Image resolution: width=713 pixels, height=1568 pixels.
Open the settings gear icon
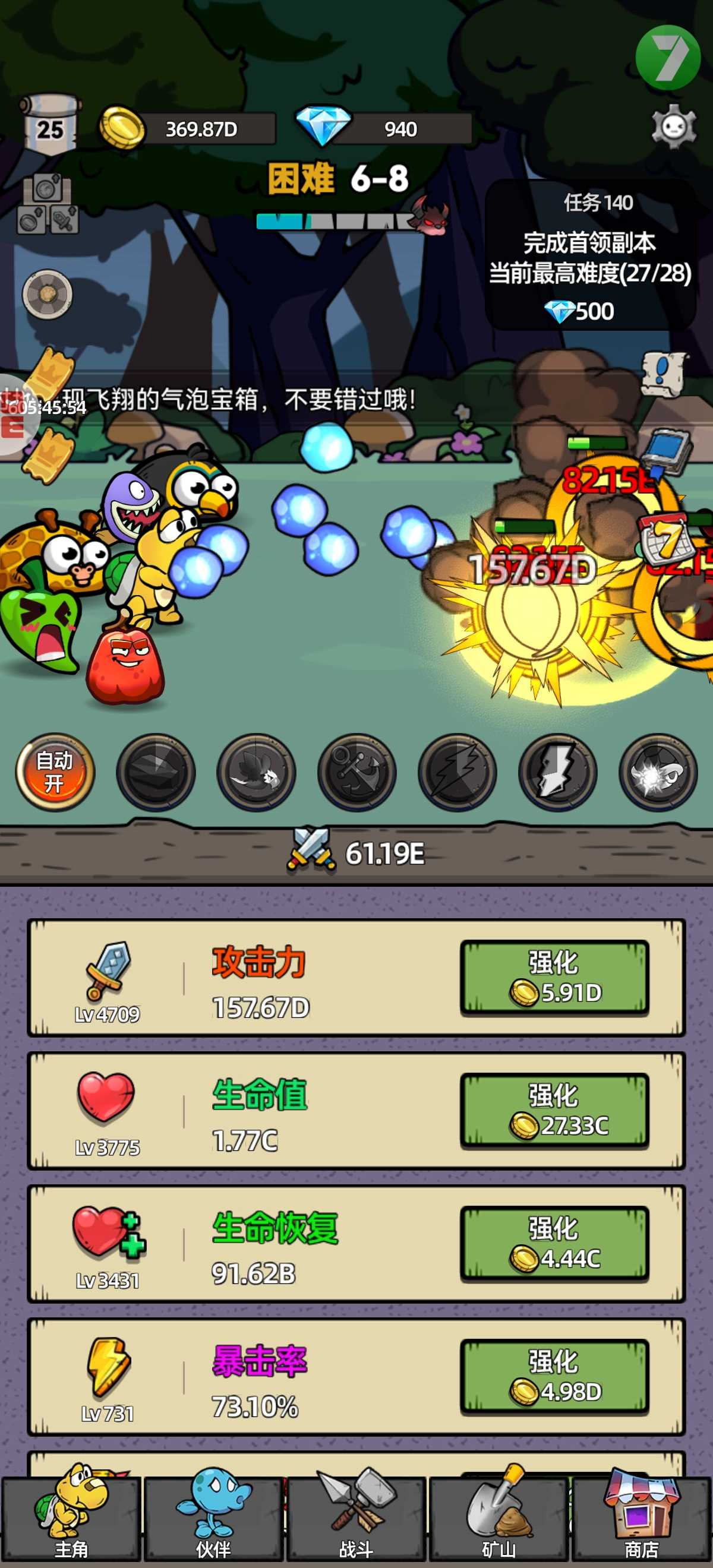673,127
